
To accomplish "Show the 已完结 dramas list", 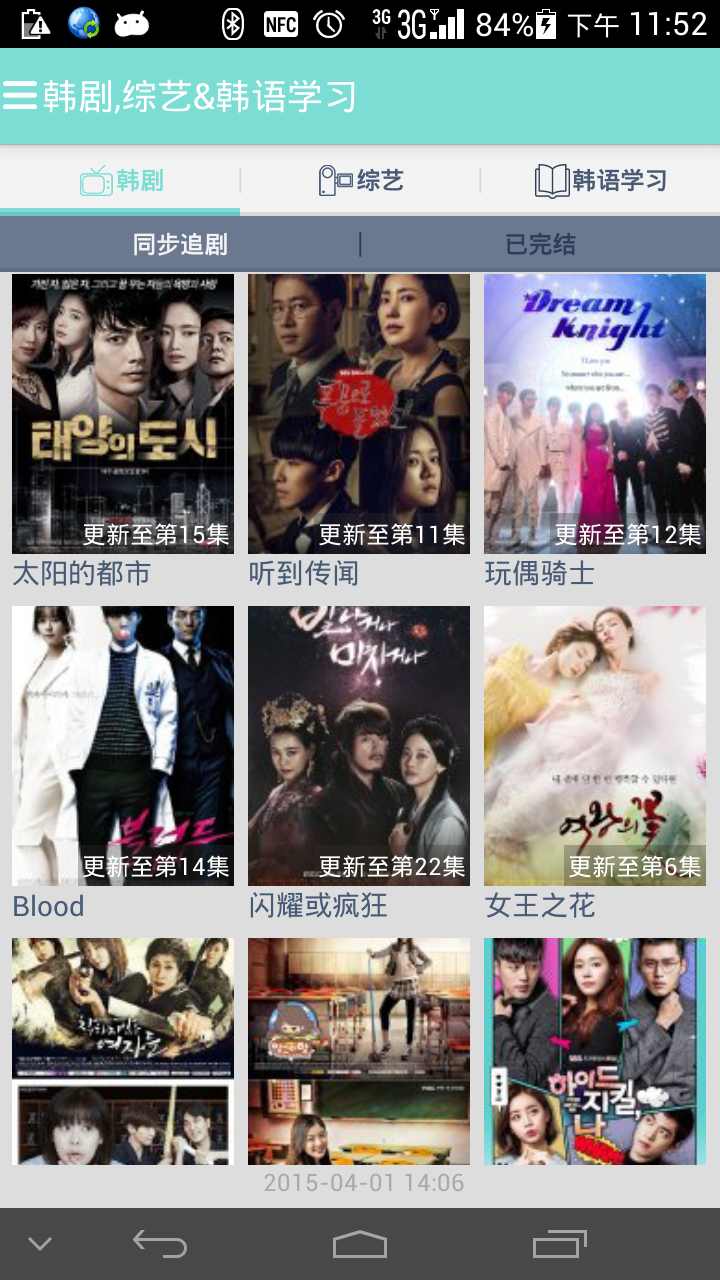I will [540, 244].
